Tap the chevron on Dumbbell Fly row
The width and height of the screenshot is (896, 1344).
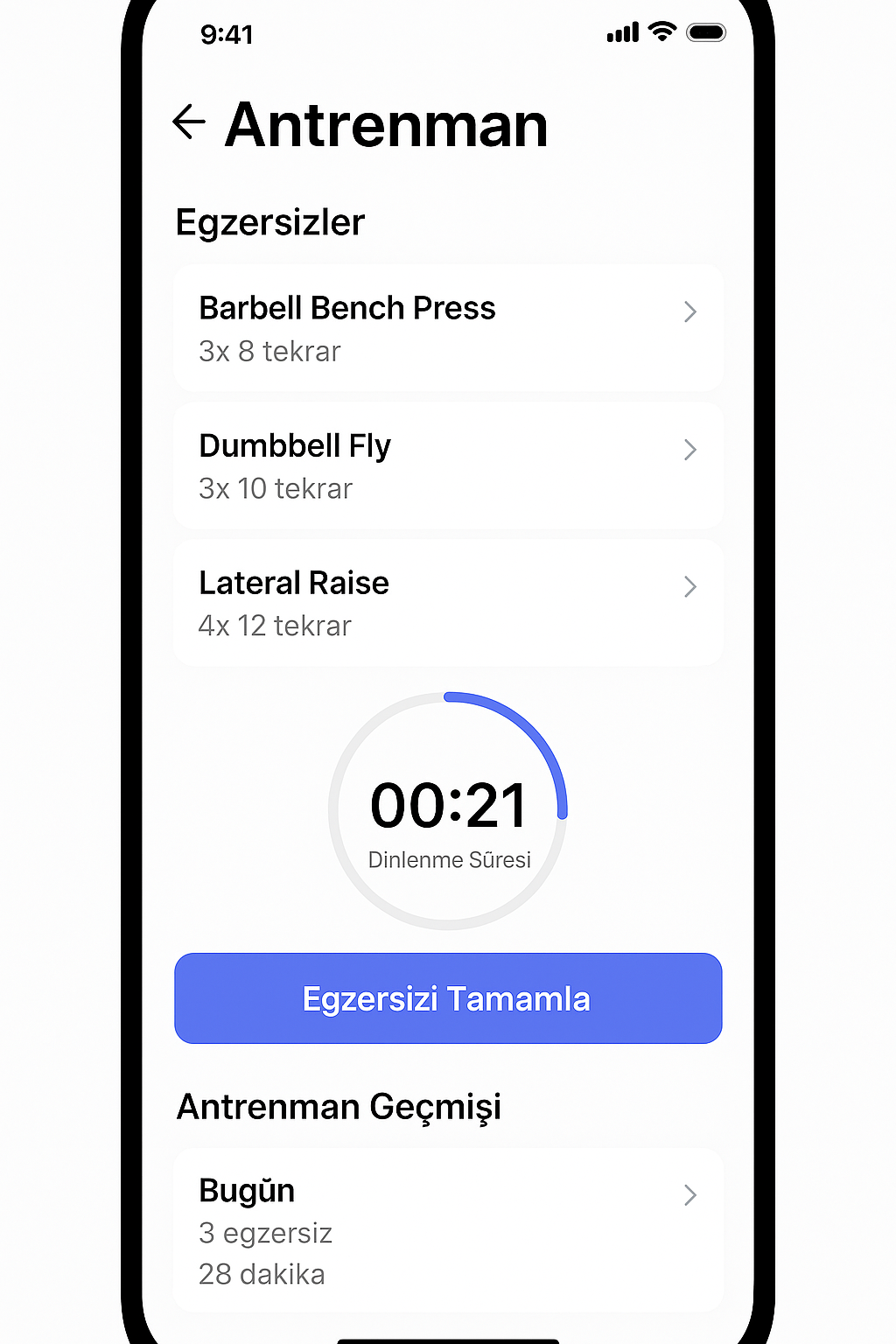click(690, 450)
